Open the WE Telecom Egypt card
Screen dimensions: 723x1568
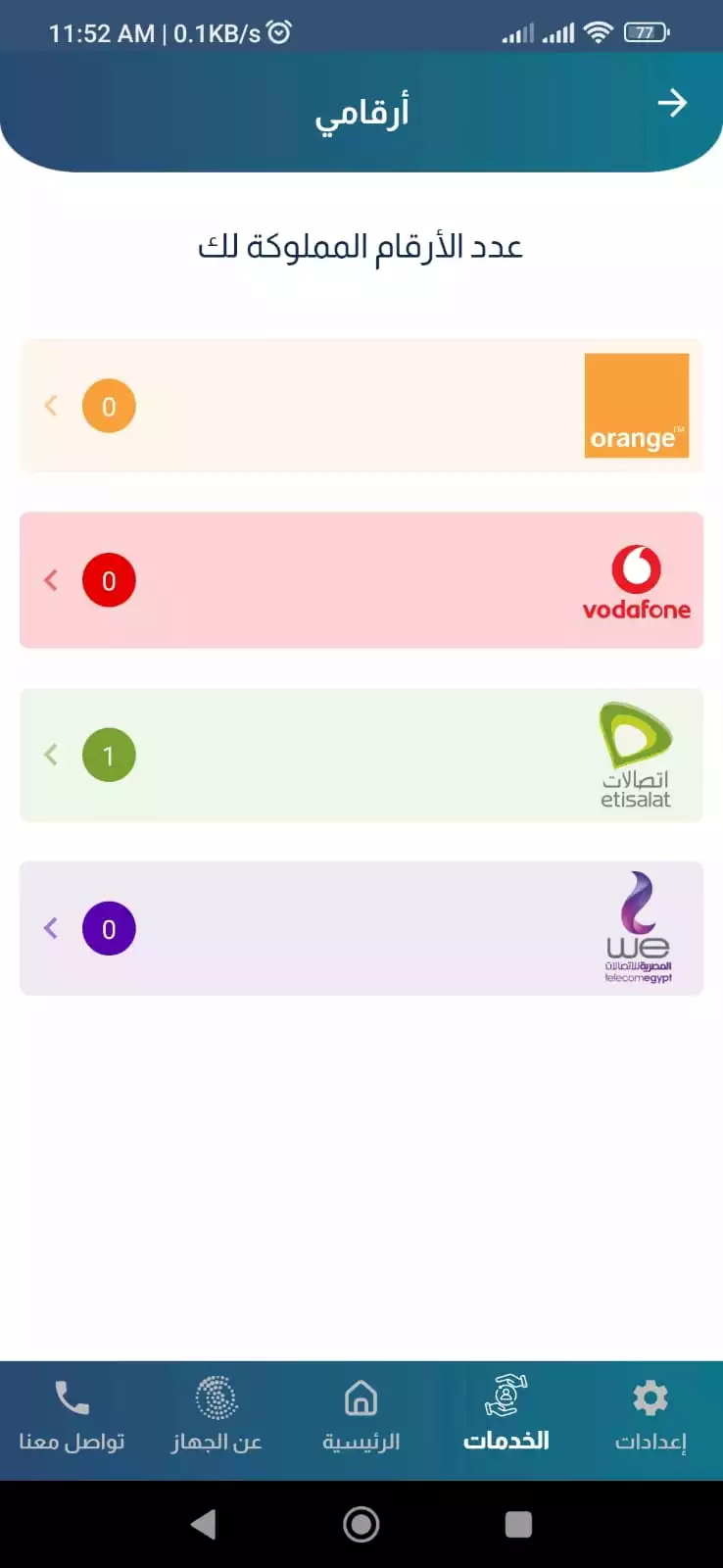point(361,928)
